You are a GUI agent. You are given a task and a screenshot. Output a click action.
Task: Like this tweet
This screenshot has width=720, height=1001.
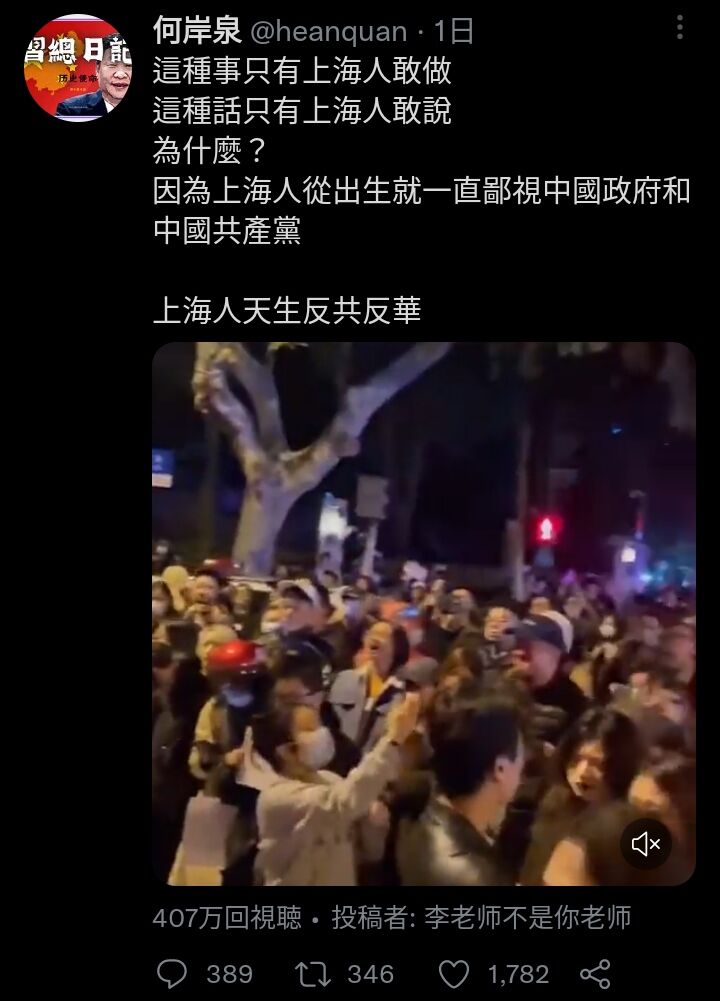454,973
